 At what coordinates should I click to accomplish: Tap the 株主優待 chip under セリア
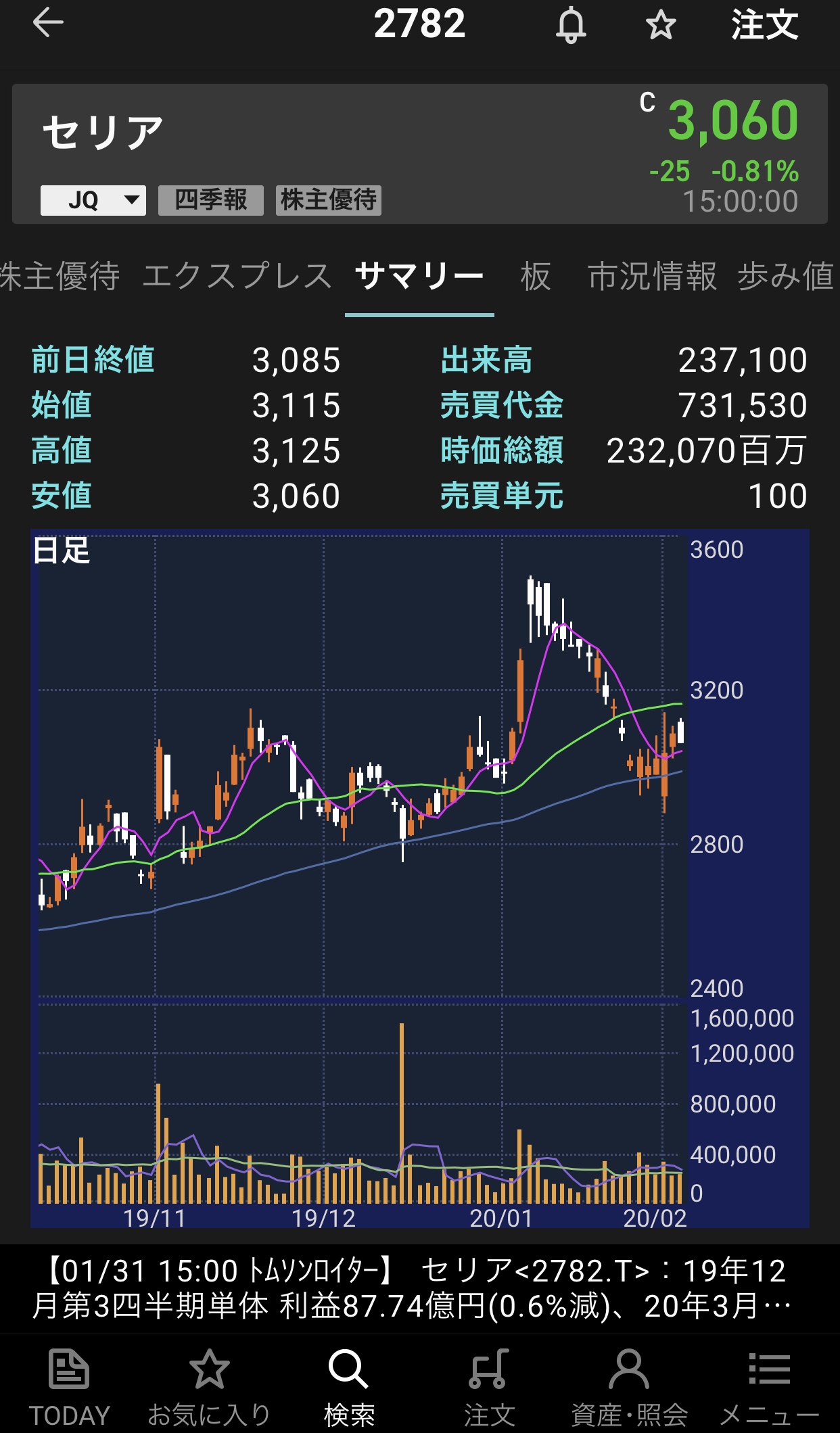329,200
